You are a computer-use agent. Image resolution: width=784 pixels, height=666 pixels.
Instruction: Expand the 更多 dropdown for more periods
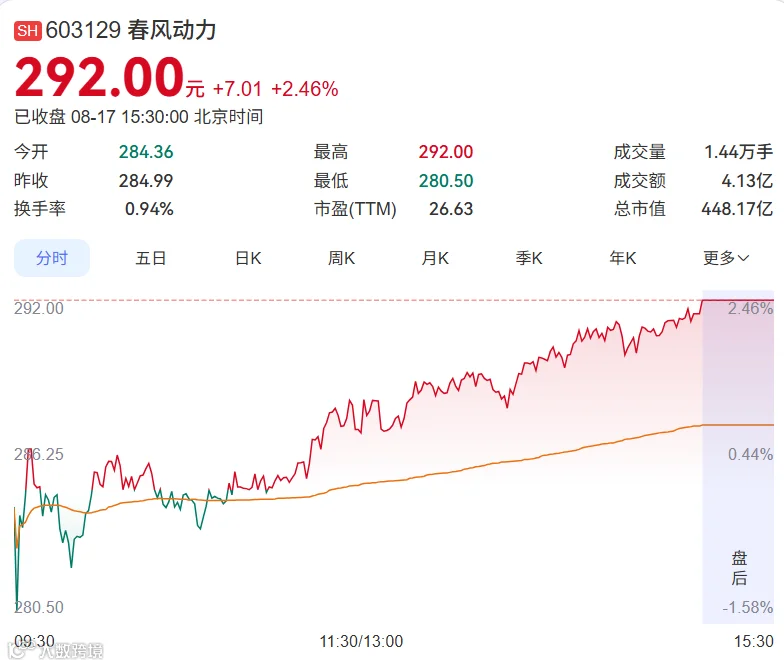tap(726, 258)
